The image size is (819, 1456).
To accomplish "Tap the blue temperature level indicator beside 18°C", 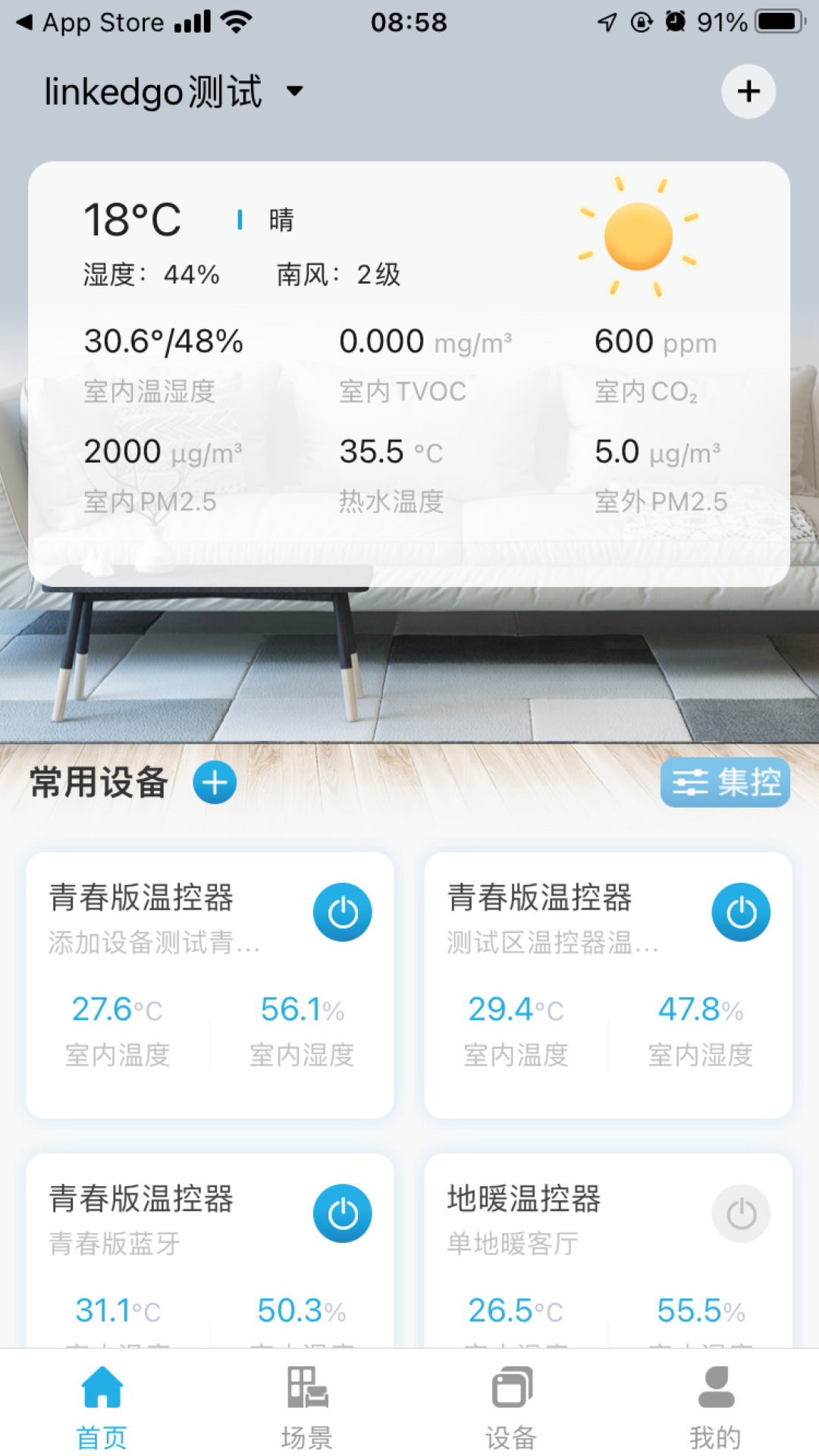I will [240, 220].
